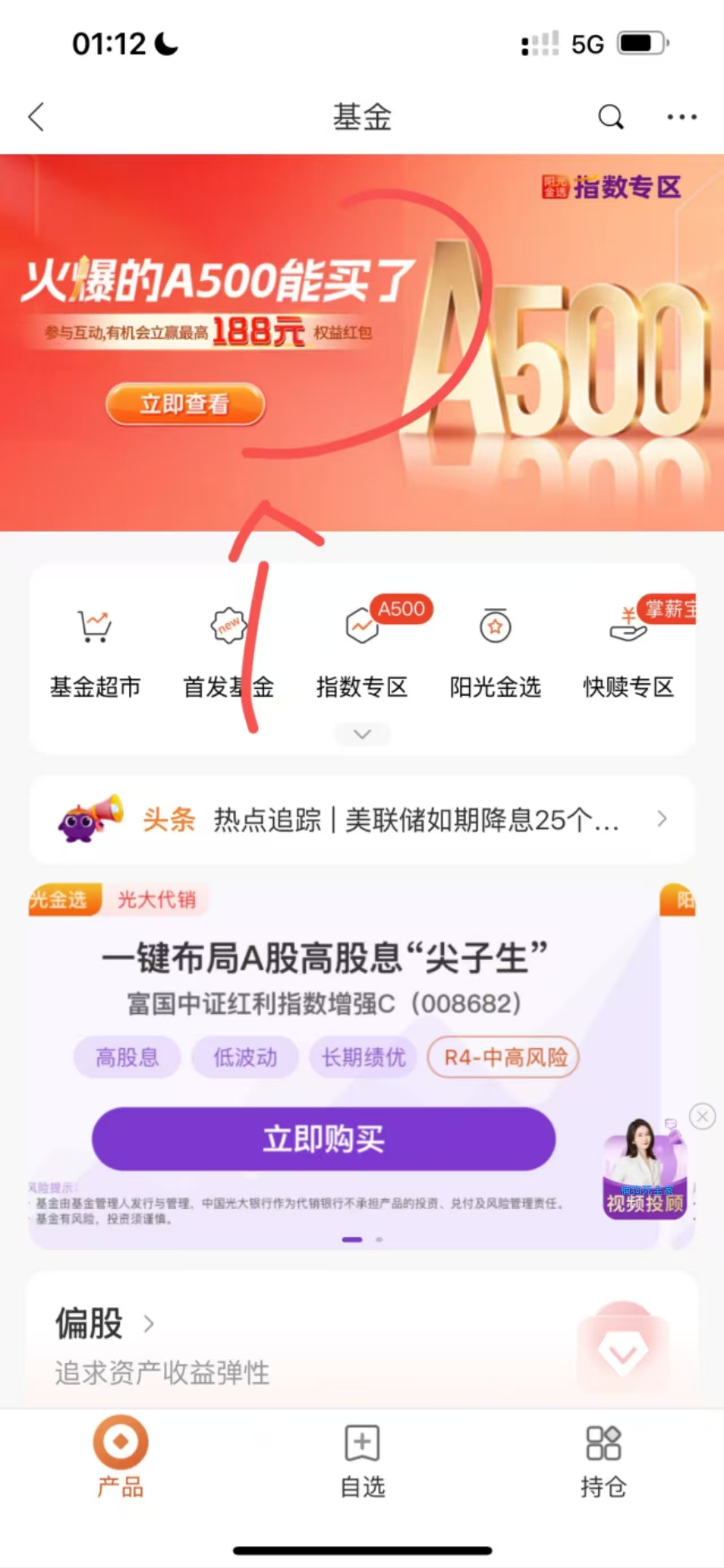The width and height of the screenshot is (724, 1568).
Task: Open the three-dot overflow menu
Action: click(682, 116)
